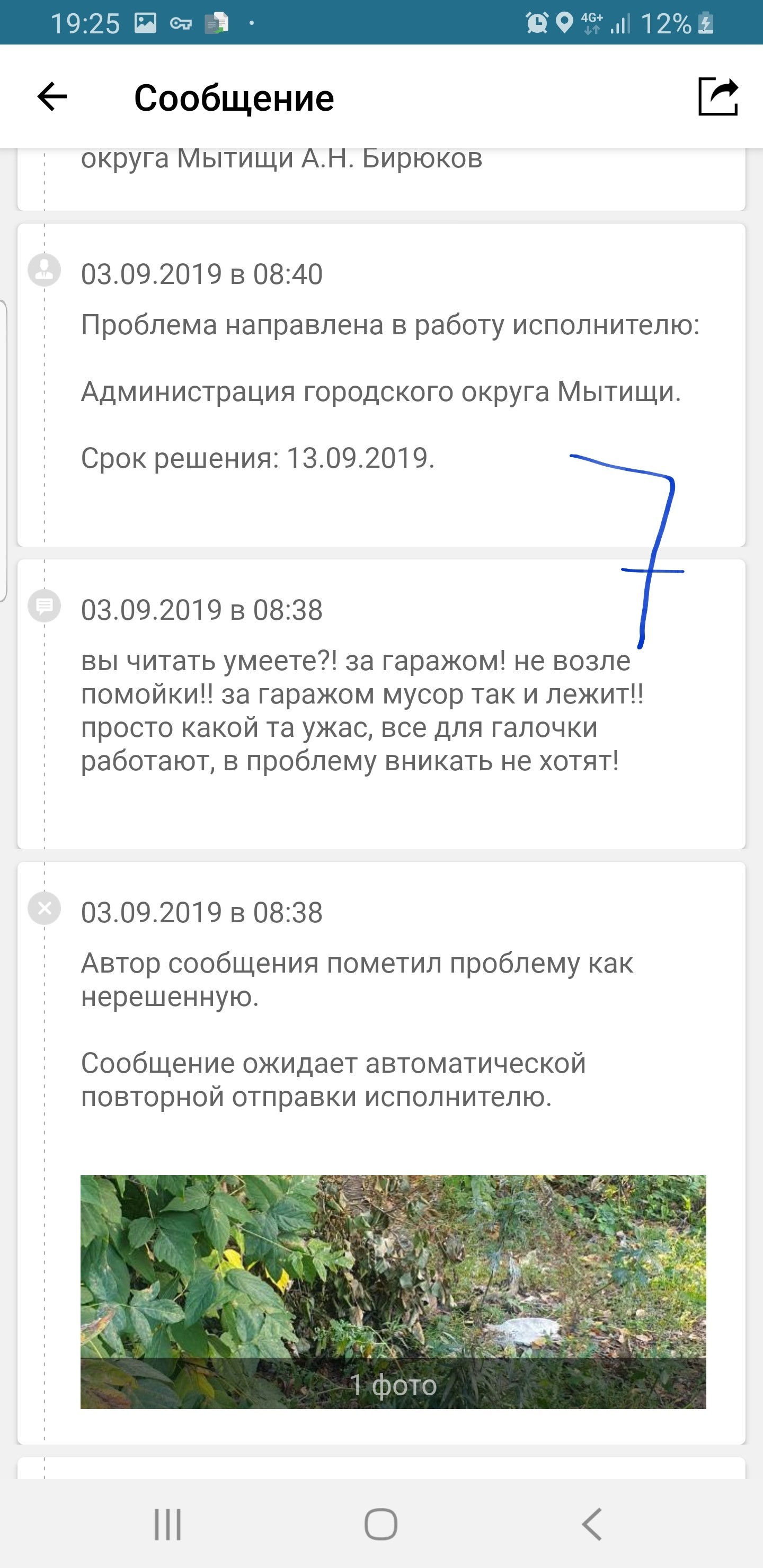Go to the home screen
This screenshot has width=763, height=1568.
381,1525
